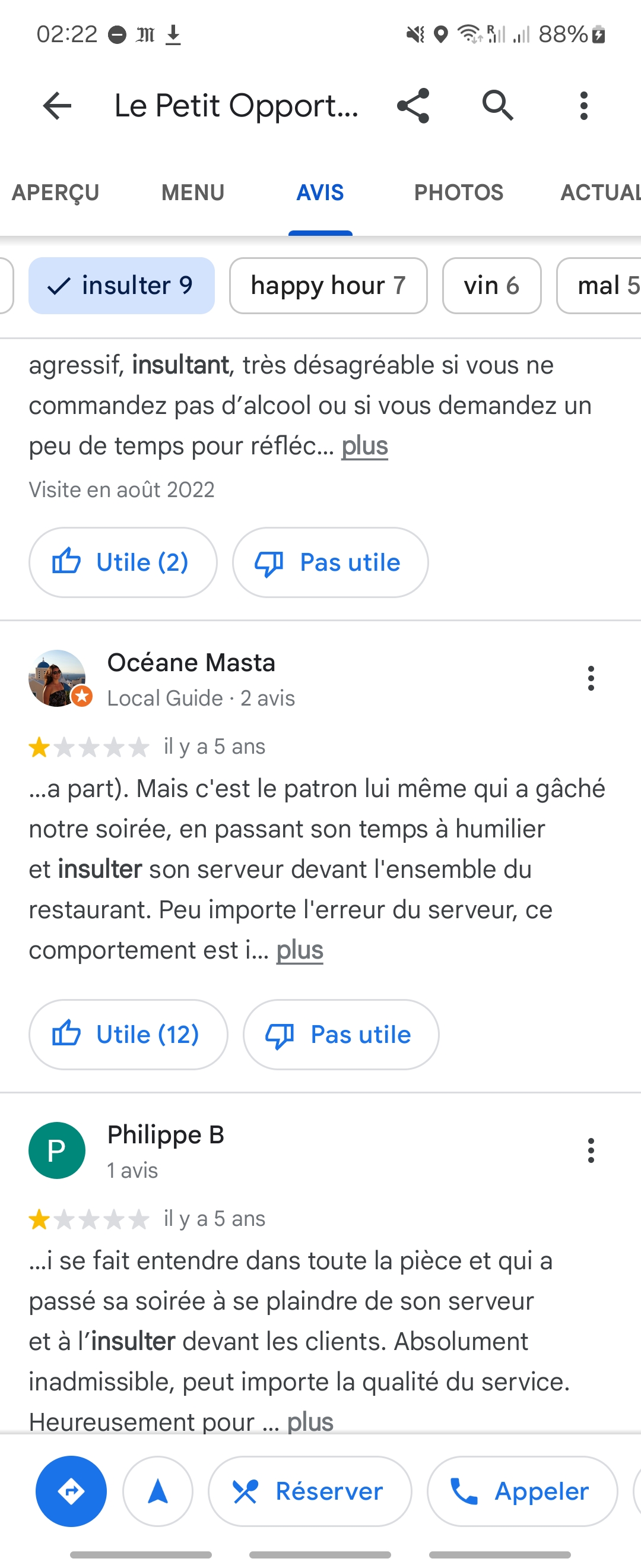The width and height of the screenshot is (641, 1568).
Task: Open options menu for Océane Masta's review
Action: 591,678
